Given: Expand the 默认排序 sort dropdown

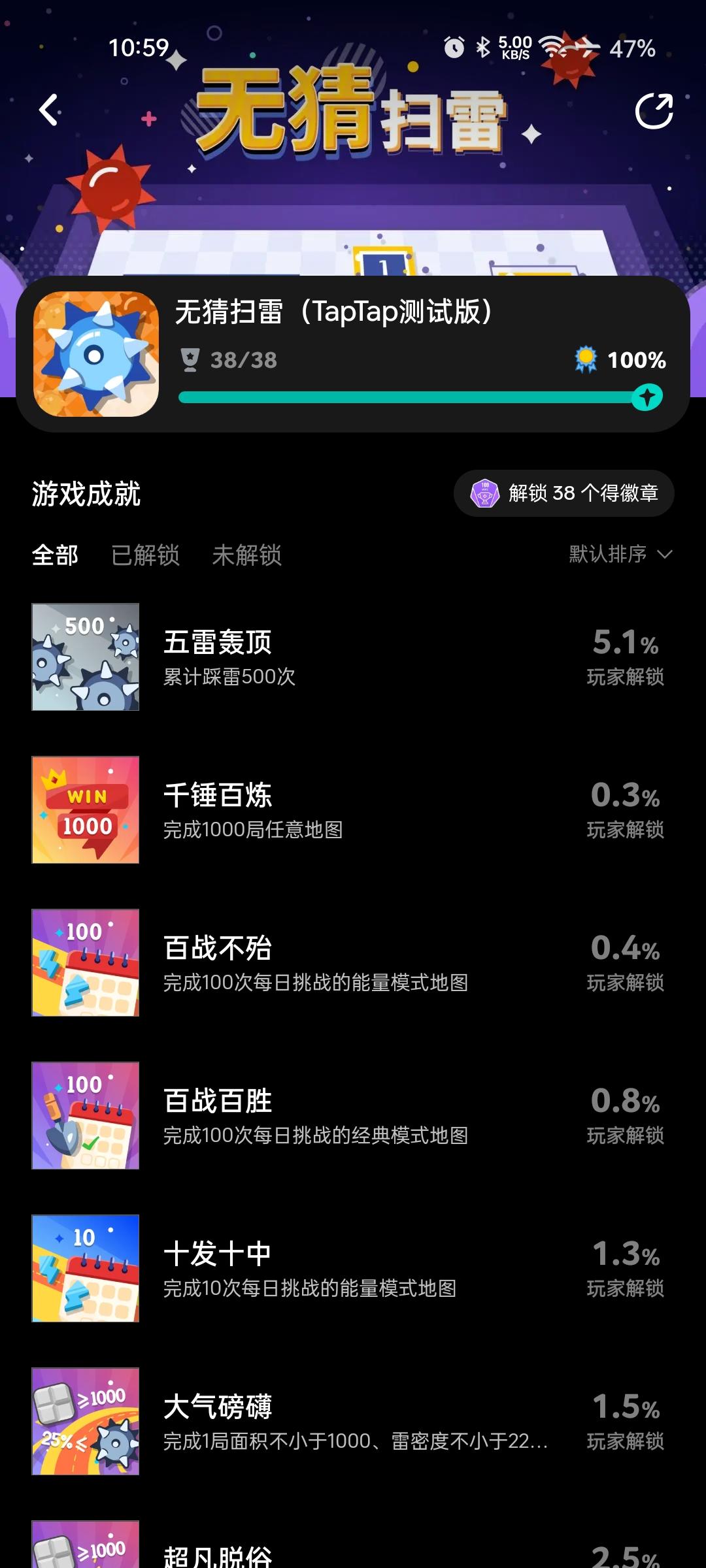Looking at the screenshot, I should [620, 555].
